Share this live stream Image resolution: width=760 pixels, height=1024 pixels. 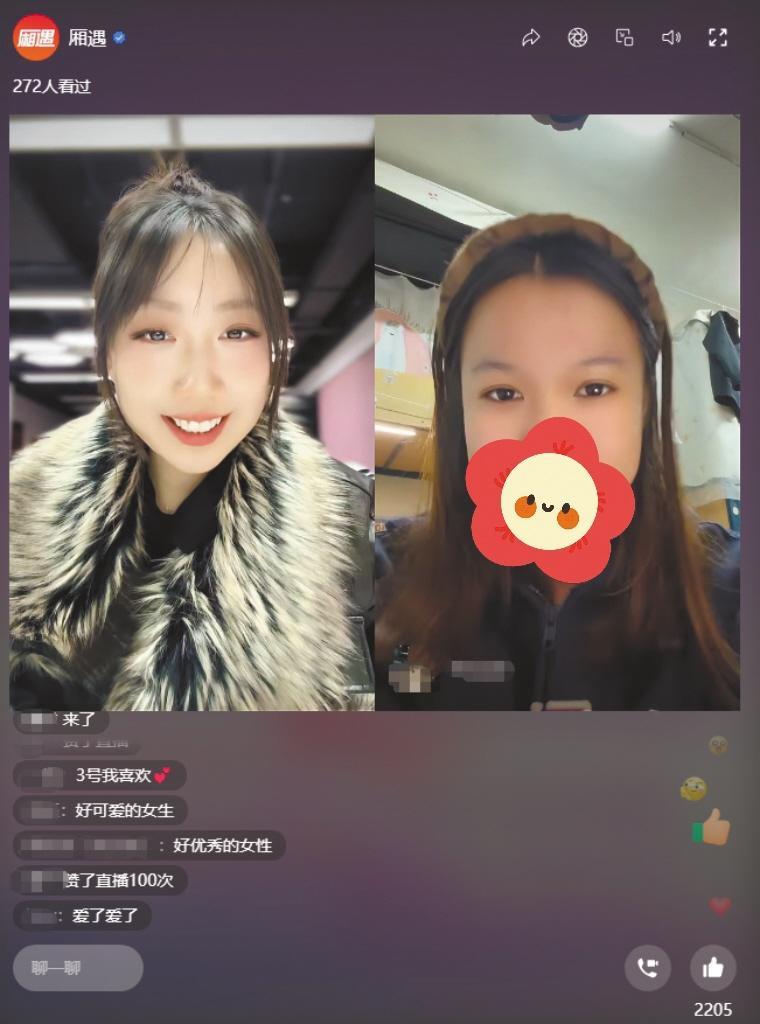tap(531, 38)
